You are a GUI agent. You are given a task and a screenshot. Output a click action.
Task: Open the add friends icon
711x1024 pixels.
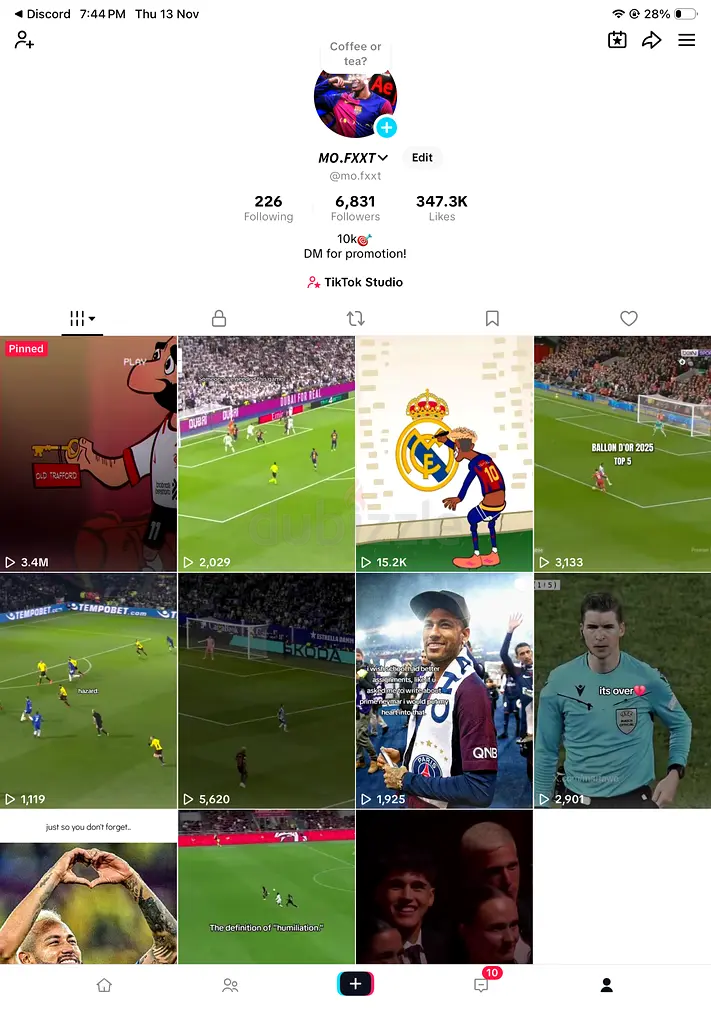[x=24, y=41]
